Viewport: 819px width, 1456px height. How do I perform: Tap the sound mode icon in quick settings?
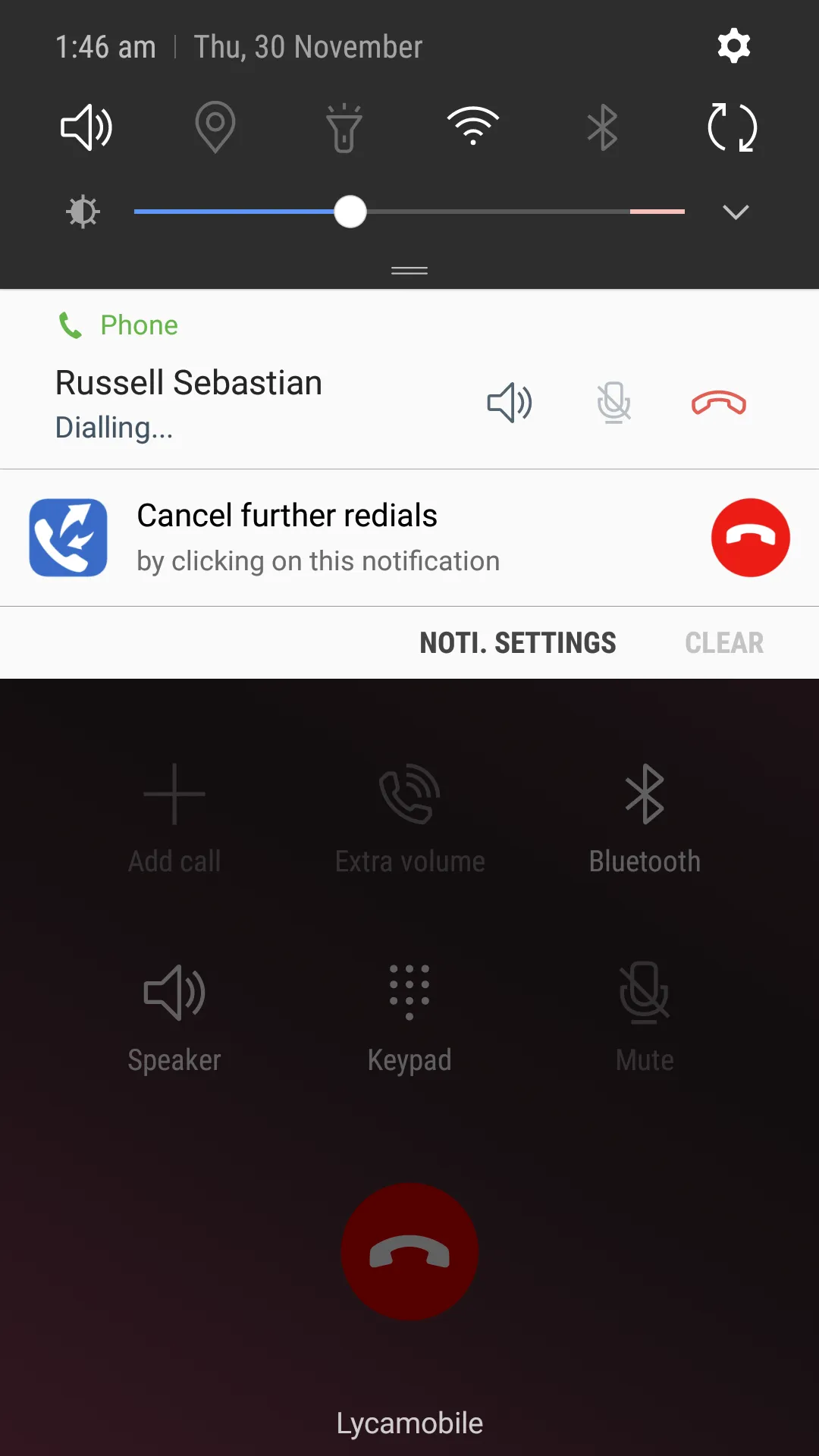pyautogui.click(x=86, y=127)
